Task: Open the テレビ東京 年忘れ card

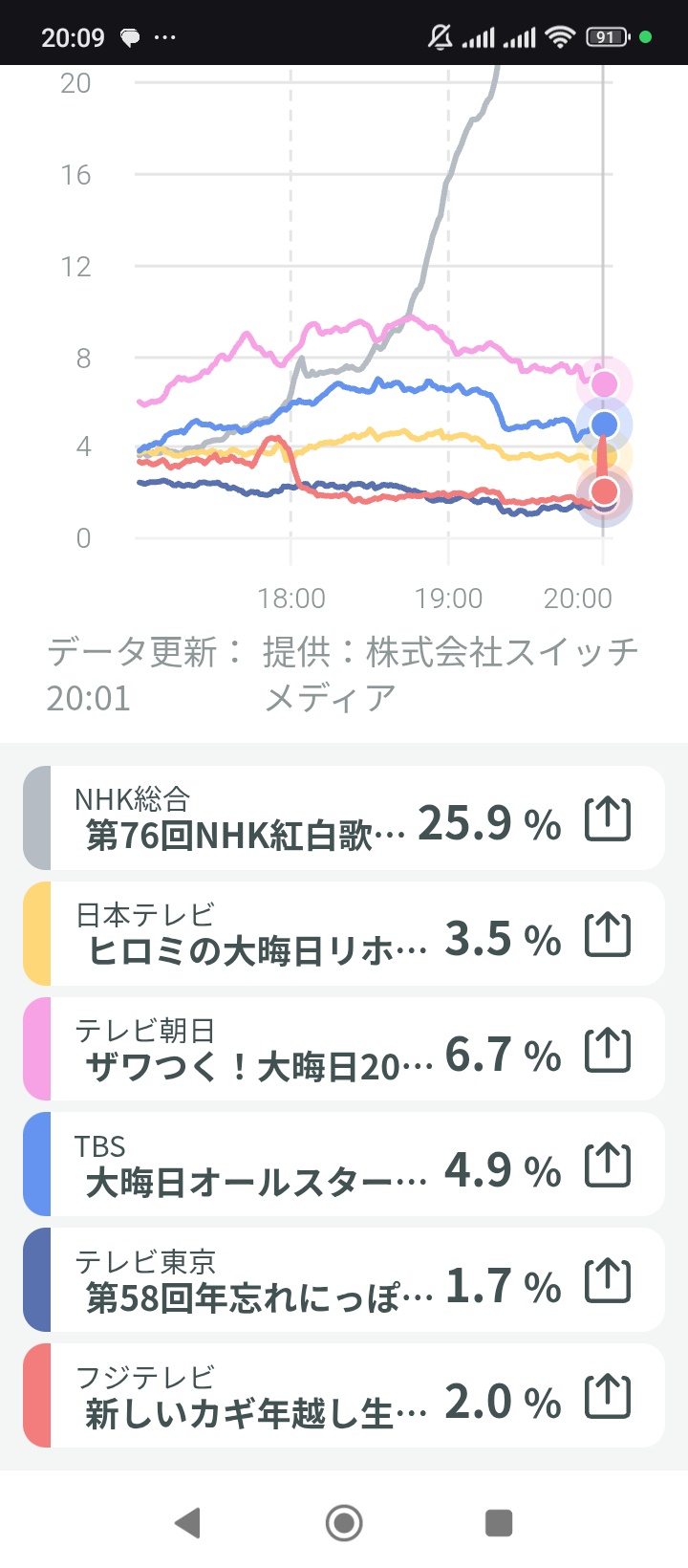Action: [287, 1282]
